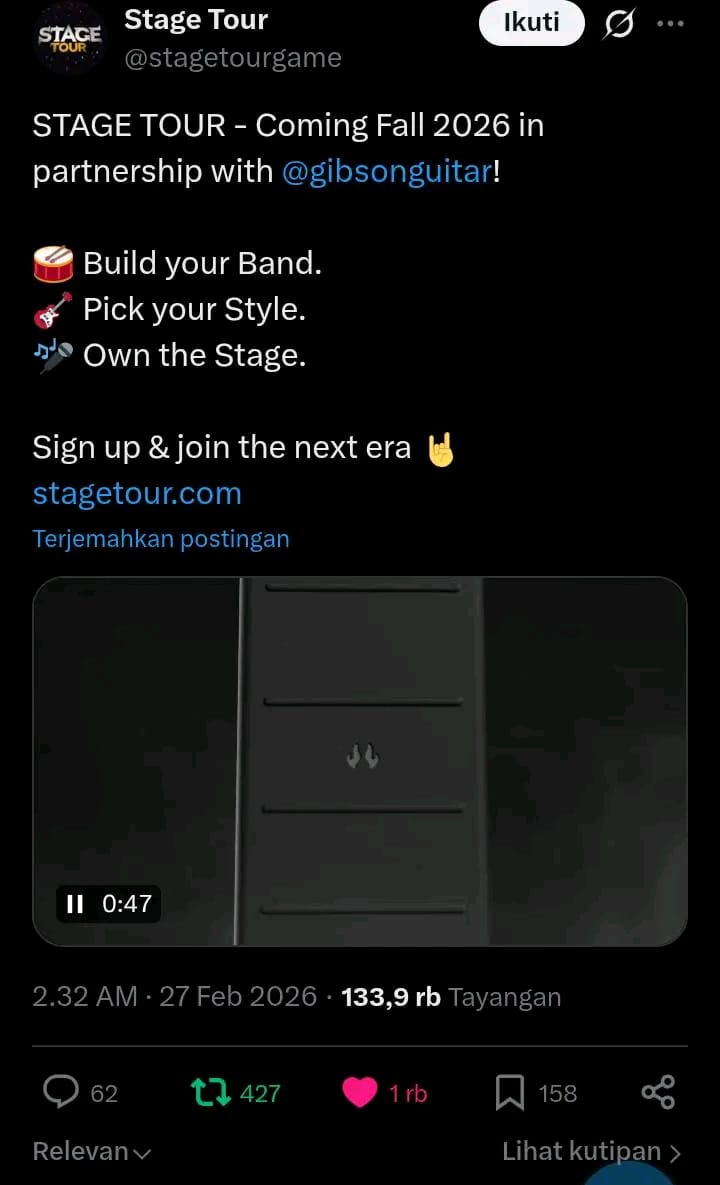Reply to the post via comment icon
720x1185 pixels.
[62, 1092]
